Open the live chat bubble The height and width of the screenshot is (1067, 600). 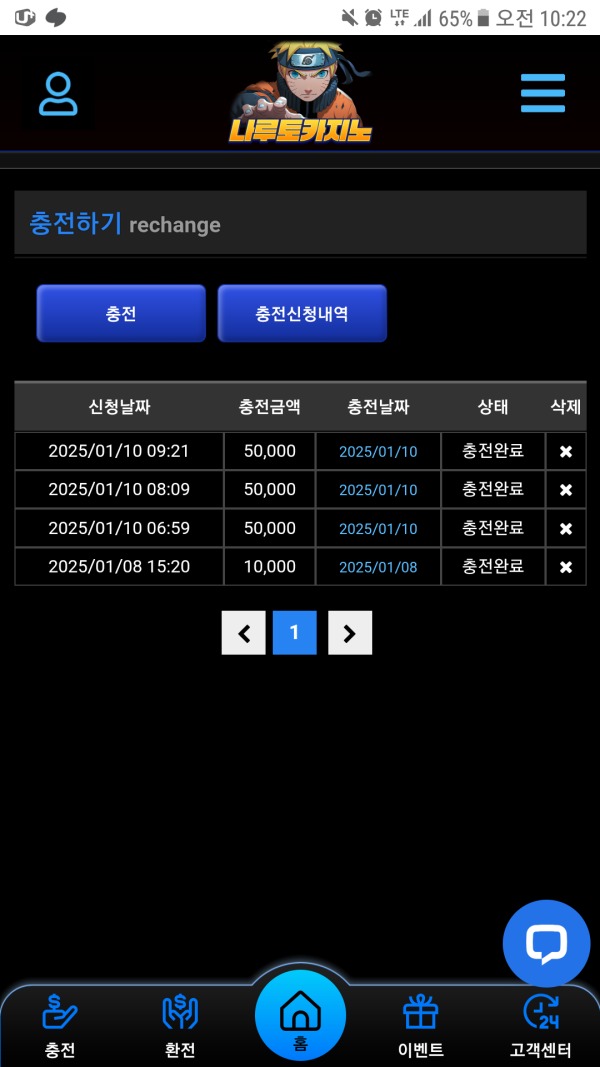pyautogui.click(x=546, y=943)
